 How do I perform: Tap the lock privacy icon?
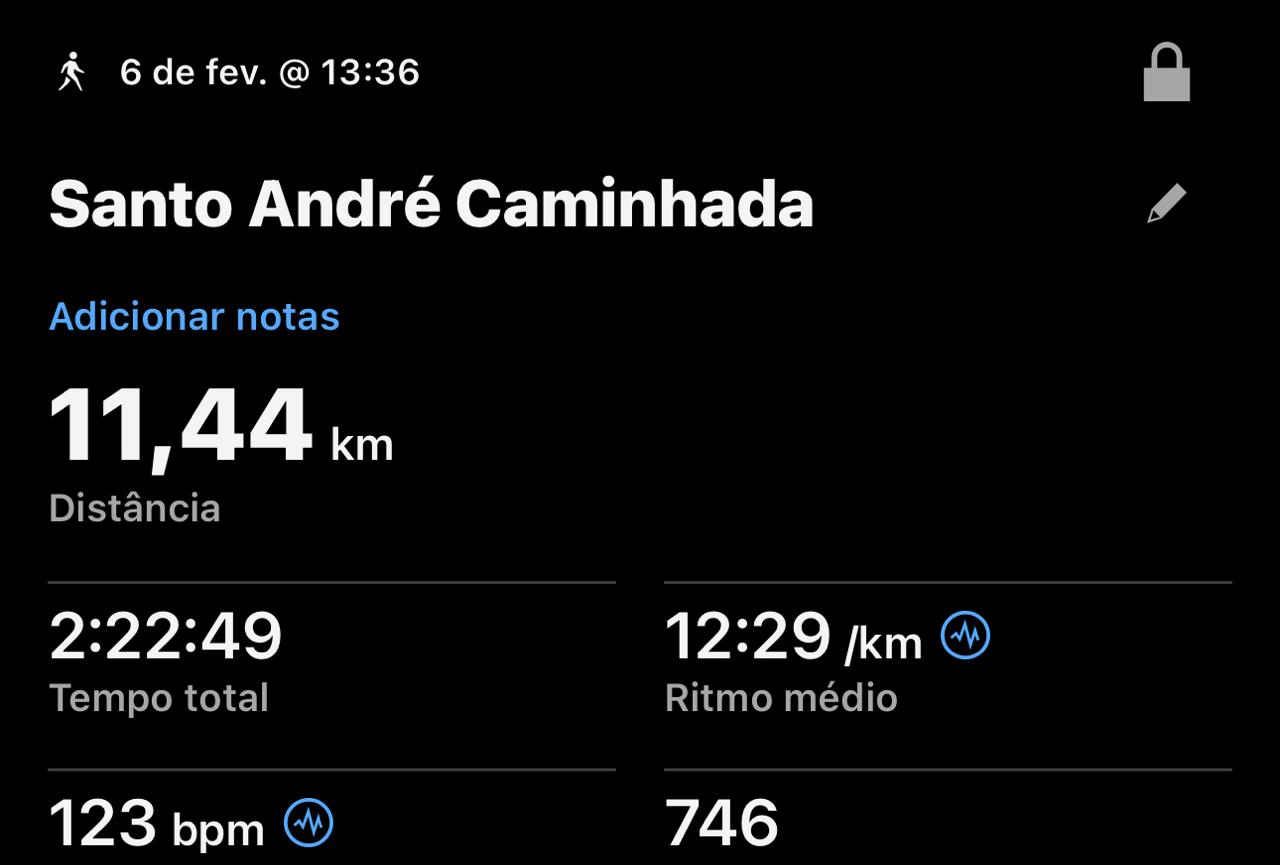pos(1166,75)
